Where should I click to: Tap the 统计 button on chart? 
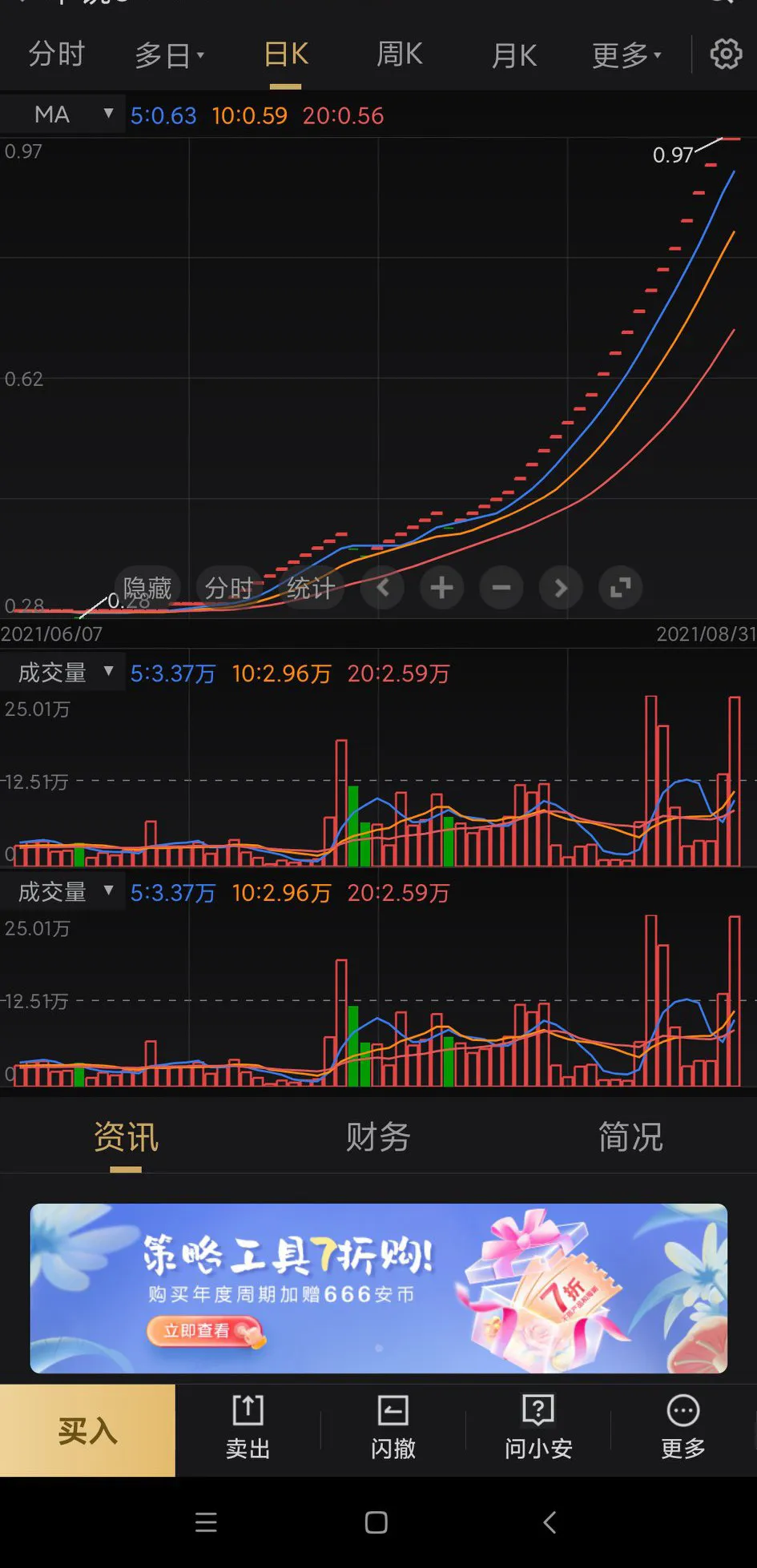311,589
